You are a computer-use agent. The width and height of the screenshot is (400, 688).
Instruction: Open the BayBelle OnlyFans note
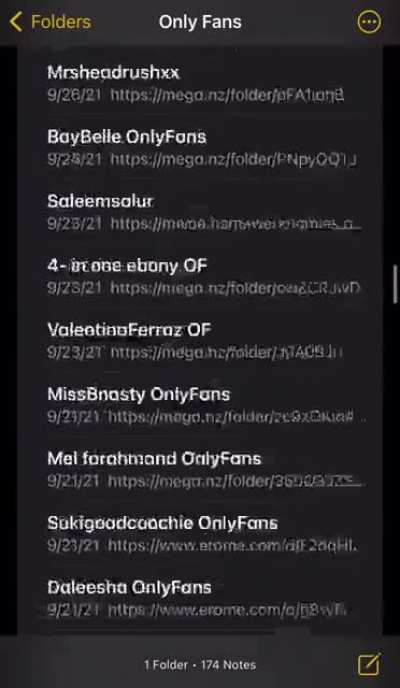200,148
